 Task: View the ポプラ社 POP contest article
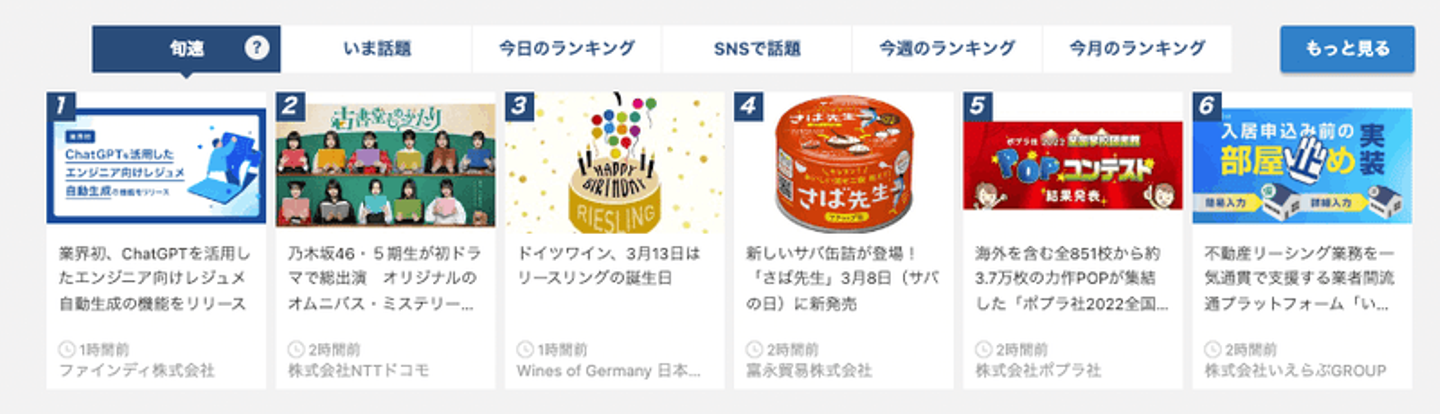[x=1072, y=275]
